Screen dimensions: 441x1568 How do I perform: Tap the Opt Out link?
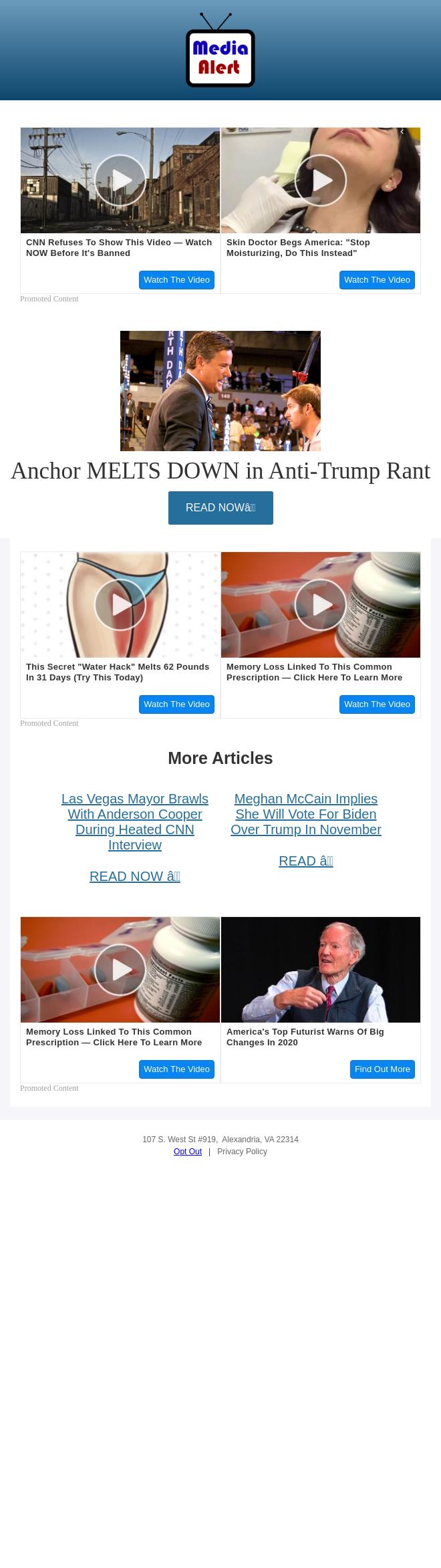(x=188, y=1152)
